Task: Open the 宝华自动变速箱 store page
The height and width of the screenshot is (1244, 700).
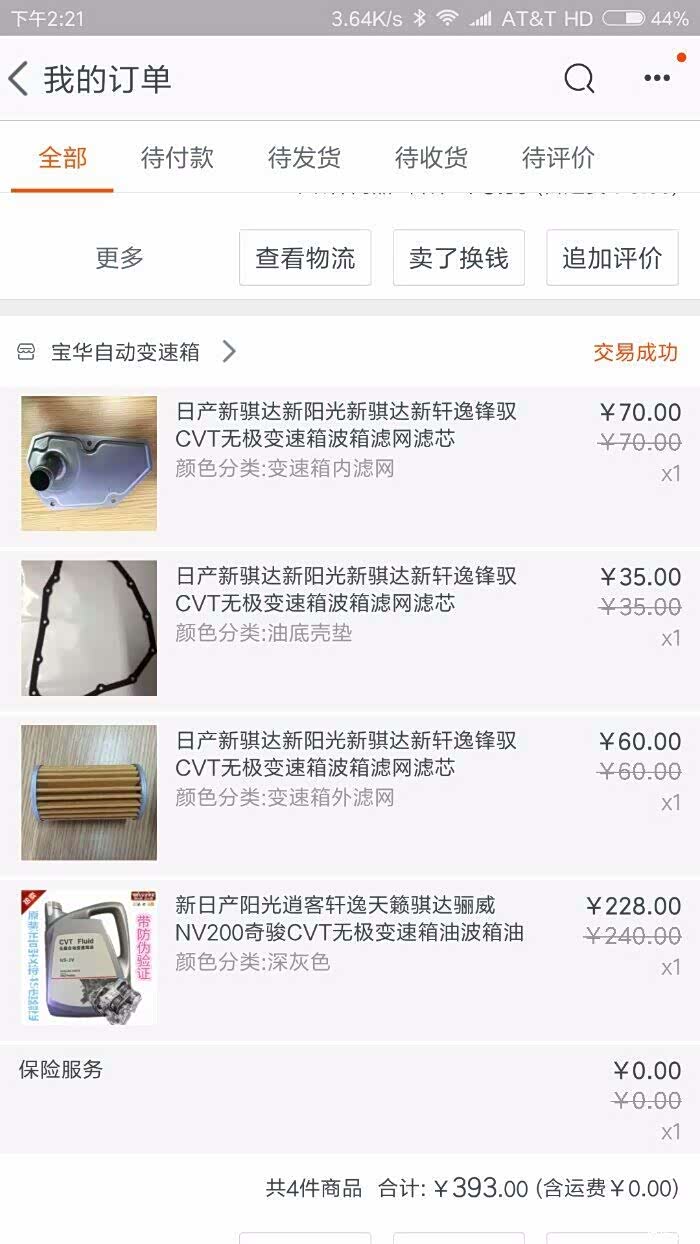Action: pos(126,352)
